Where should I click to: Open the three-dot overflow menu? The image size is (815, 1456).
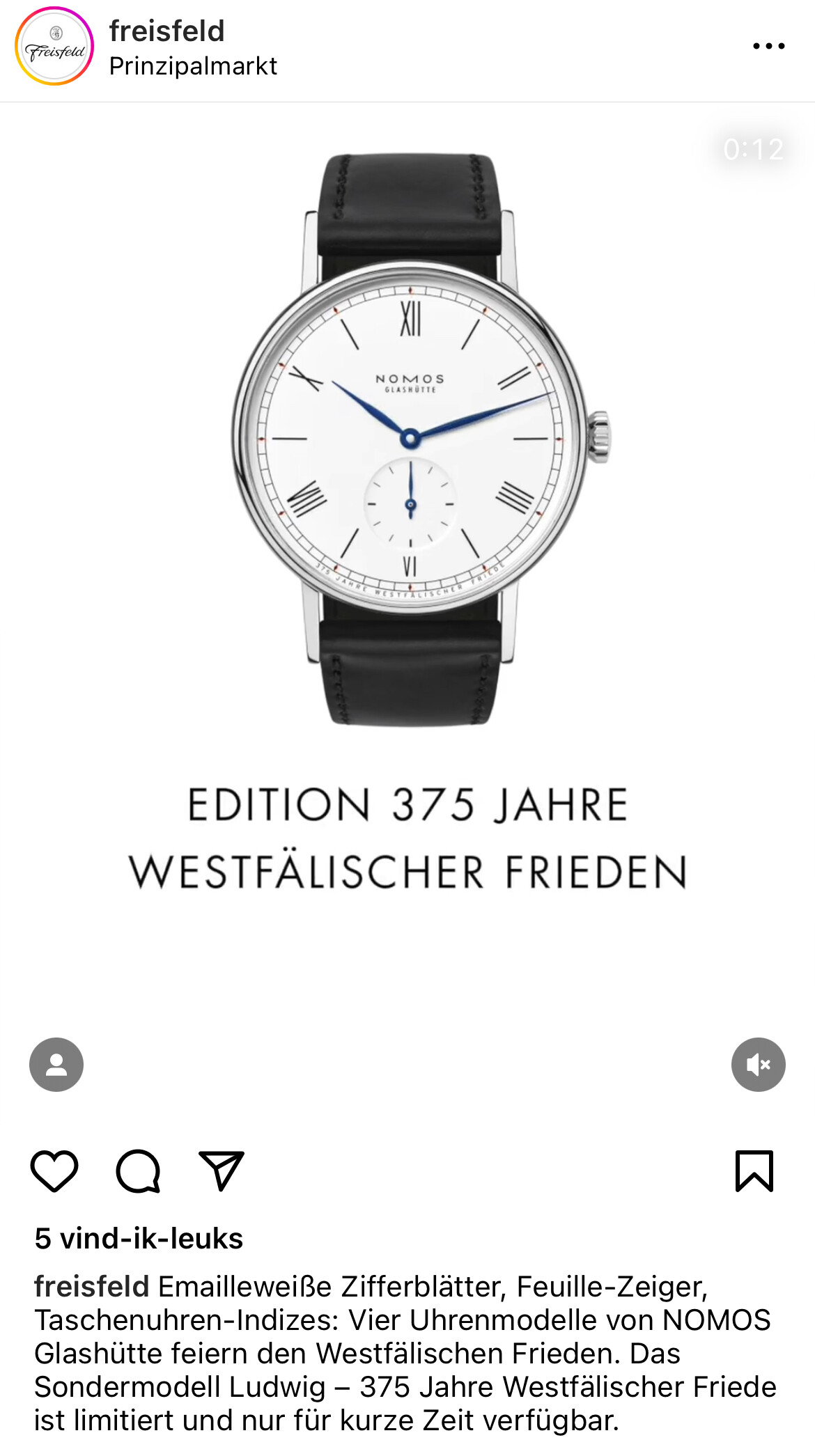769,46
